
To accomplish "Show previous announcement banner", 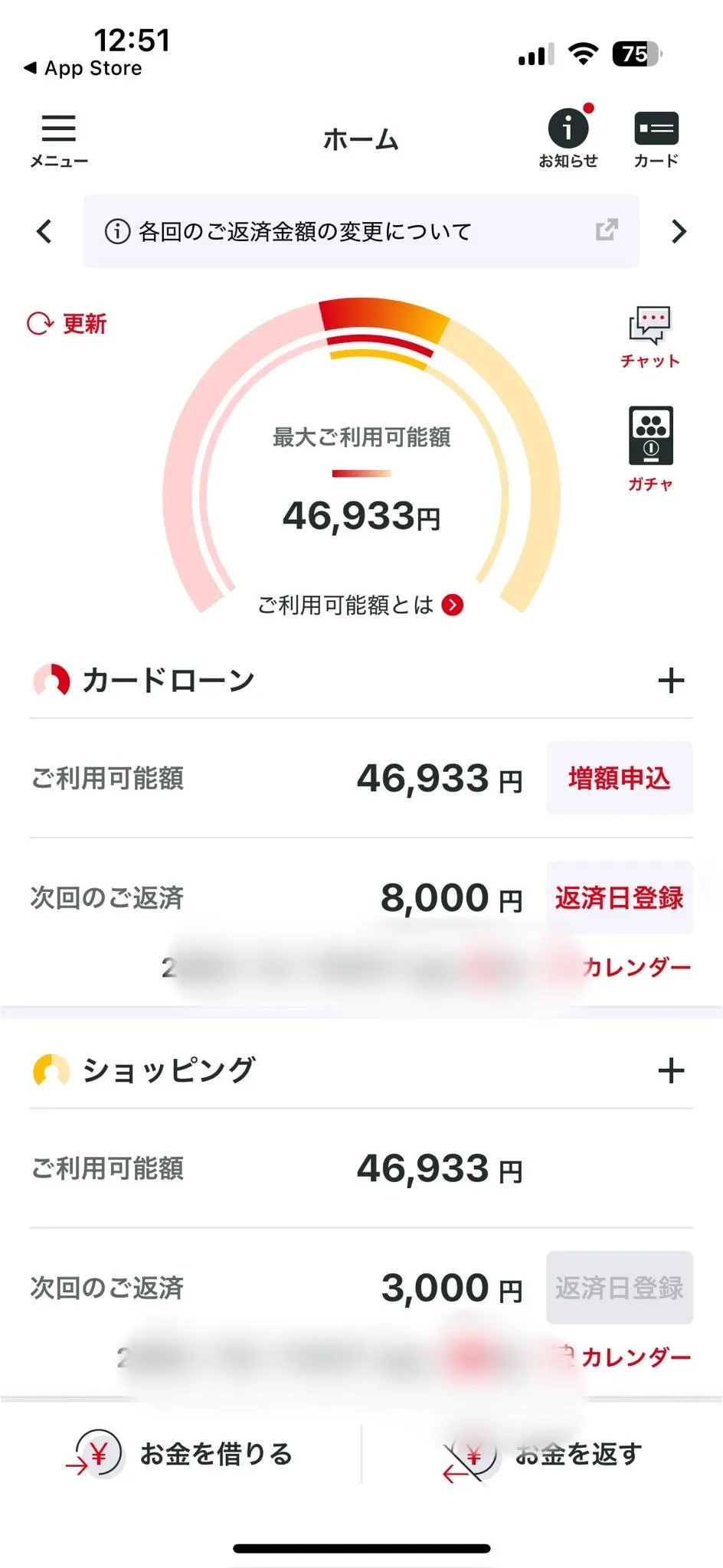I will 44,231.
